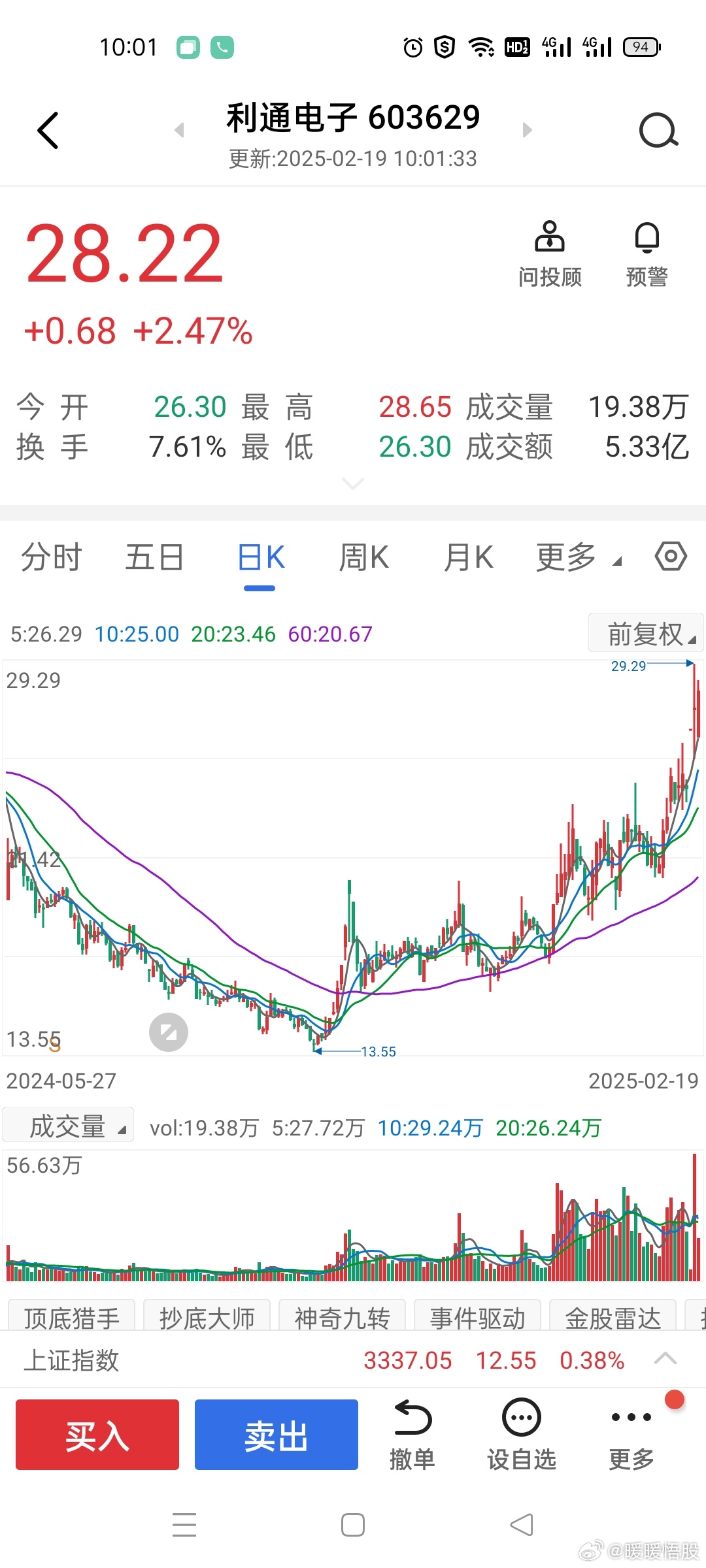Switch to the next stock with right arrow
706x1568 pixels.
click(x=527, y=130)
